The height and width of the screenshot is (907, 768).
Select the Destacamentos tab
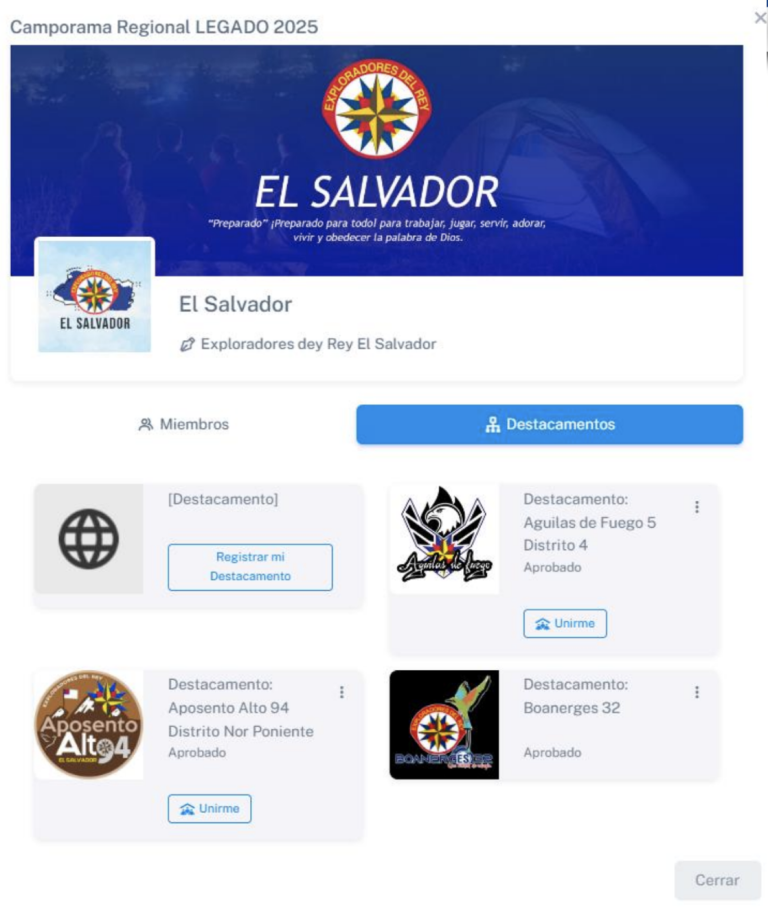549,424
